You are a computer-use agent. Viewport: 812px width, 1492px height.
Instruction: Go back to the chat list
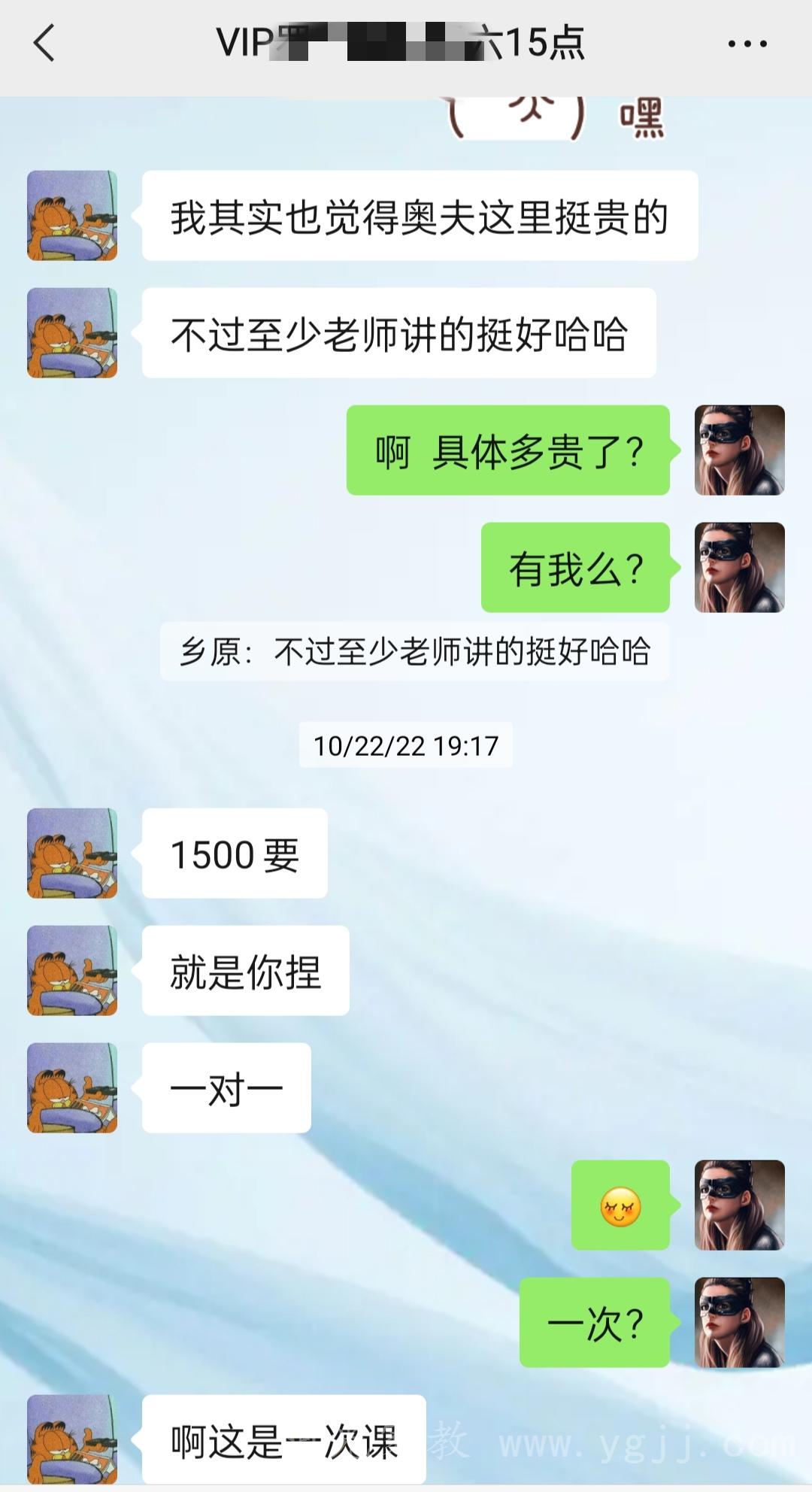pos(45,43)
